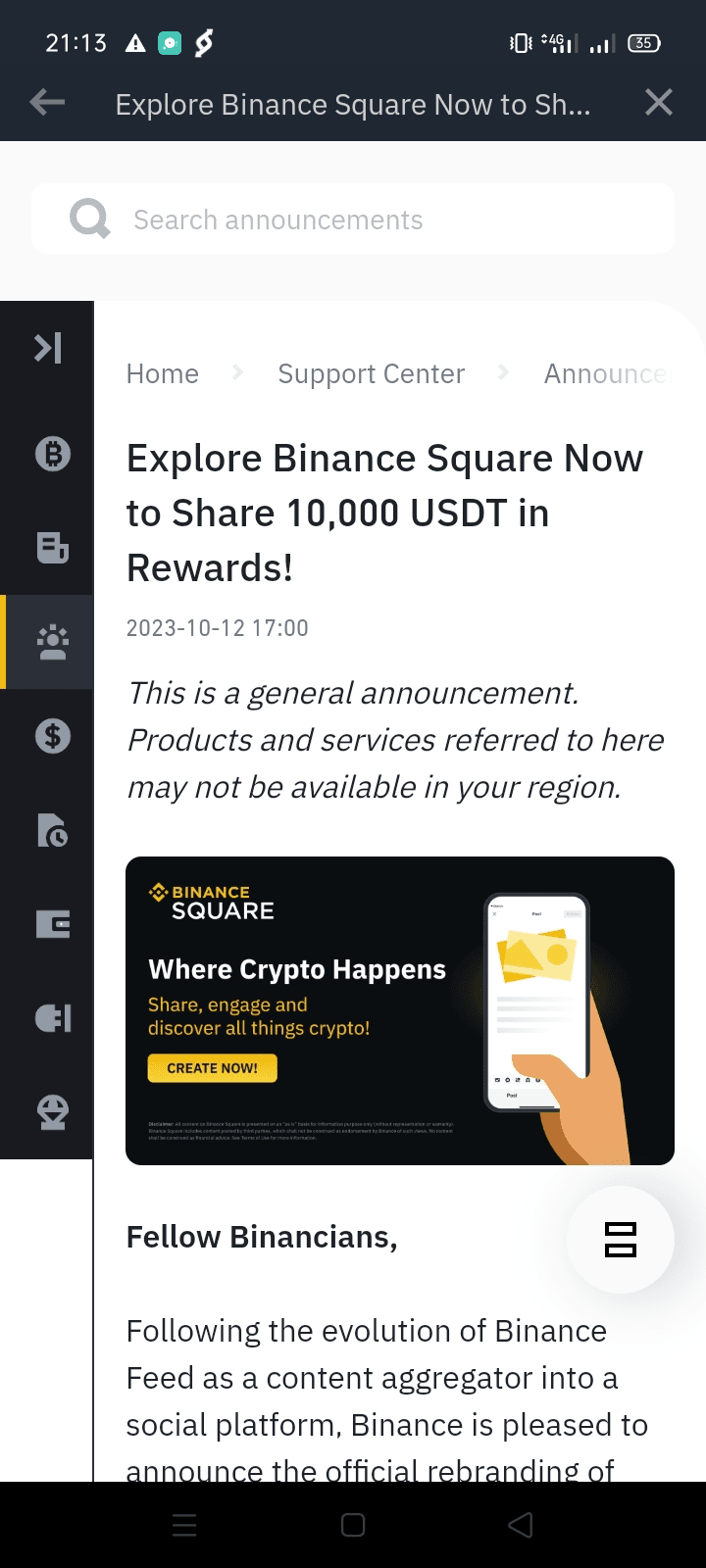Close the announcement page
Screen dimensions: 706x1568
(659, 102)
